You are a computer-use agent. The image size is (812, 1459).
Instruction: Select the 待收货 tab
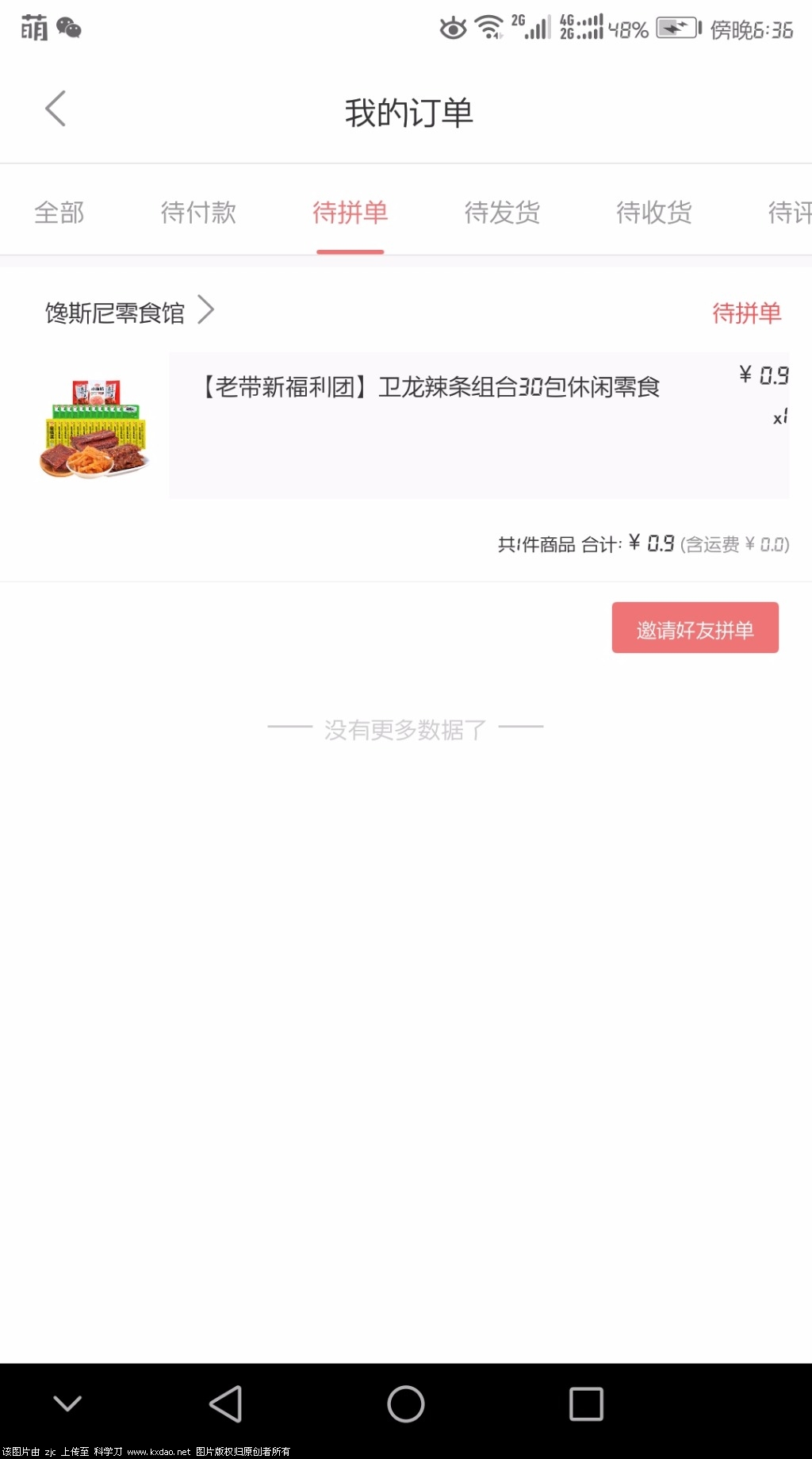653,213
